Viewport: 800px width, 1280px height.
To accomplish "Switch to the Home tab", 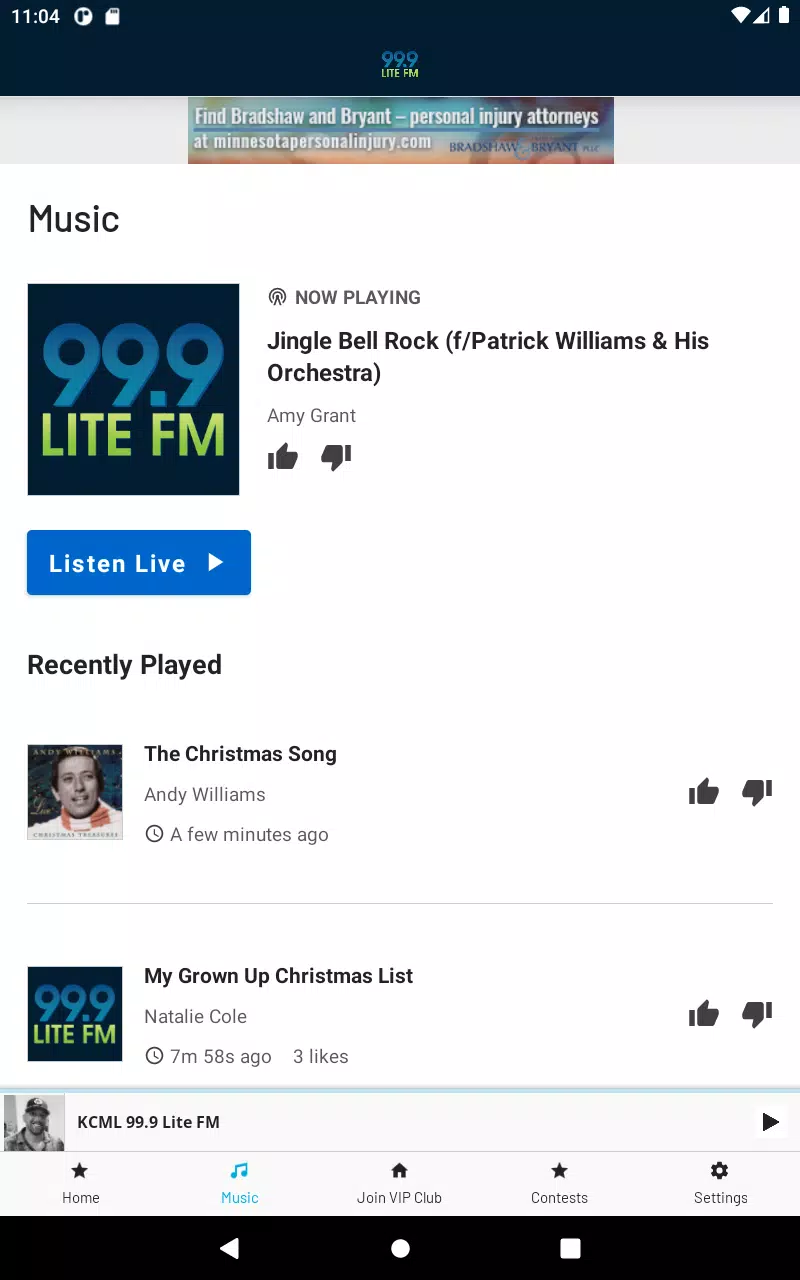I will pyautogui.click(x=80, y=1183).
